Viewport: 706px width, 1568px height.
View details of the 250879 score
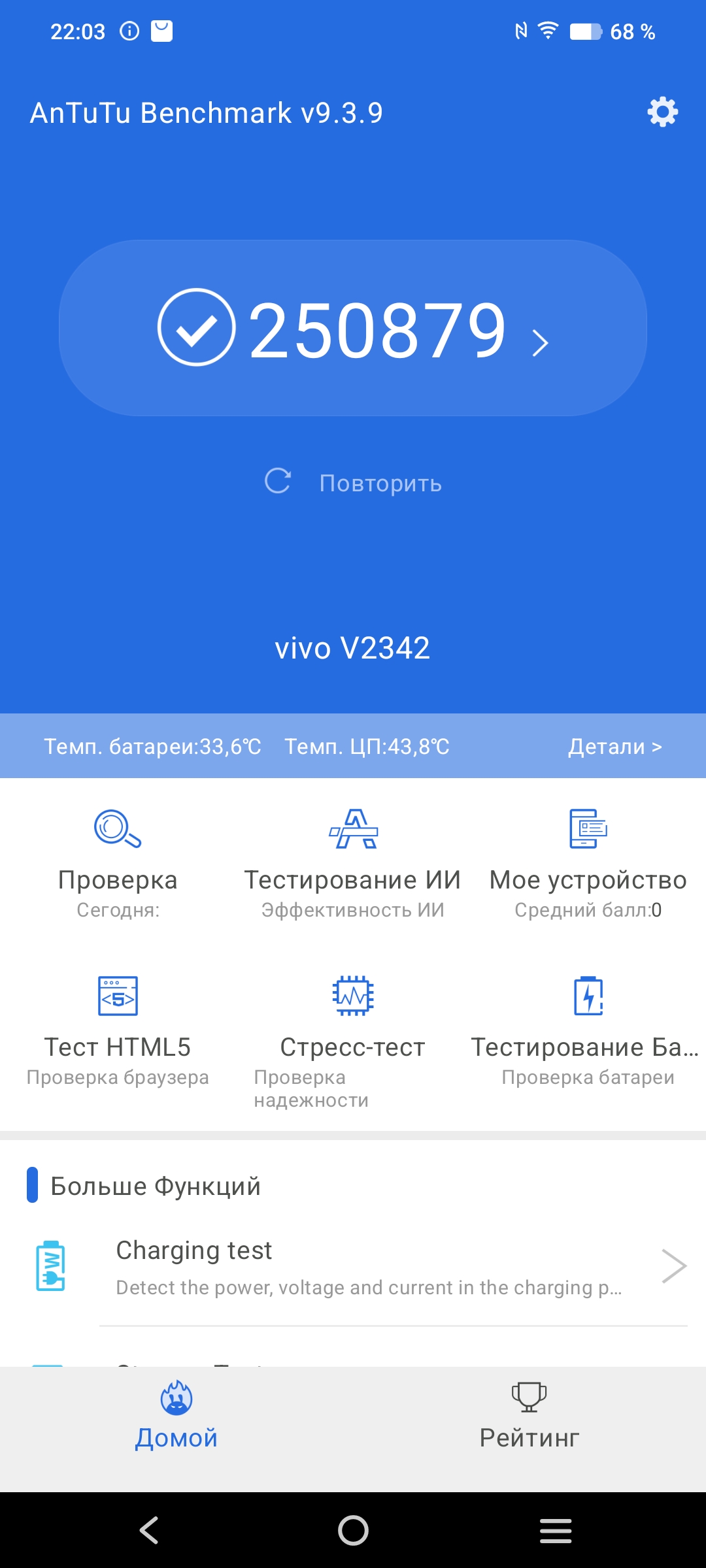pyautogui.click(x=353, y=329)
